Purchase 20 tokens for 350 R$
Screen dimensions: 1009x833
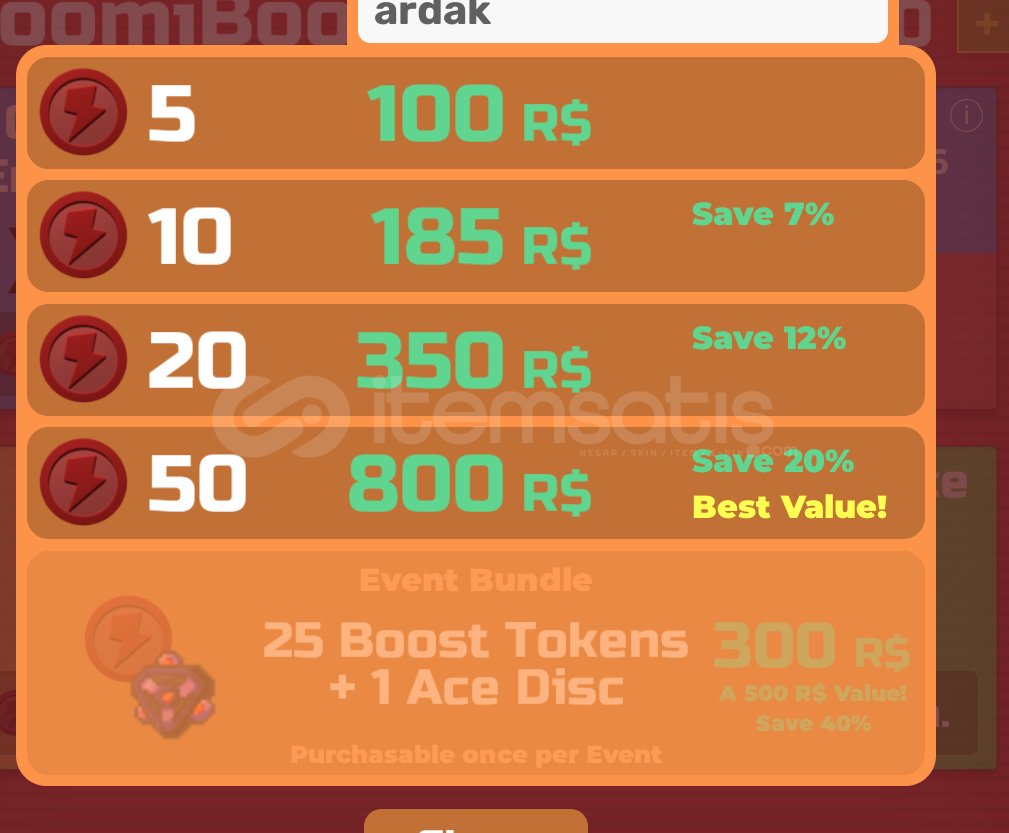475,360
